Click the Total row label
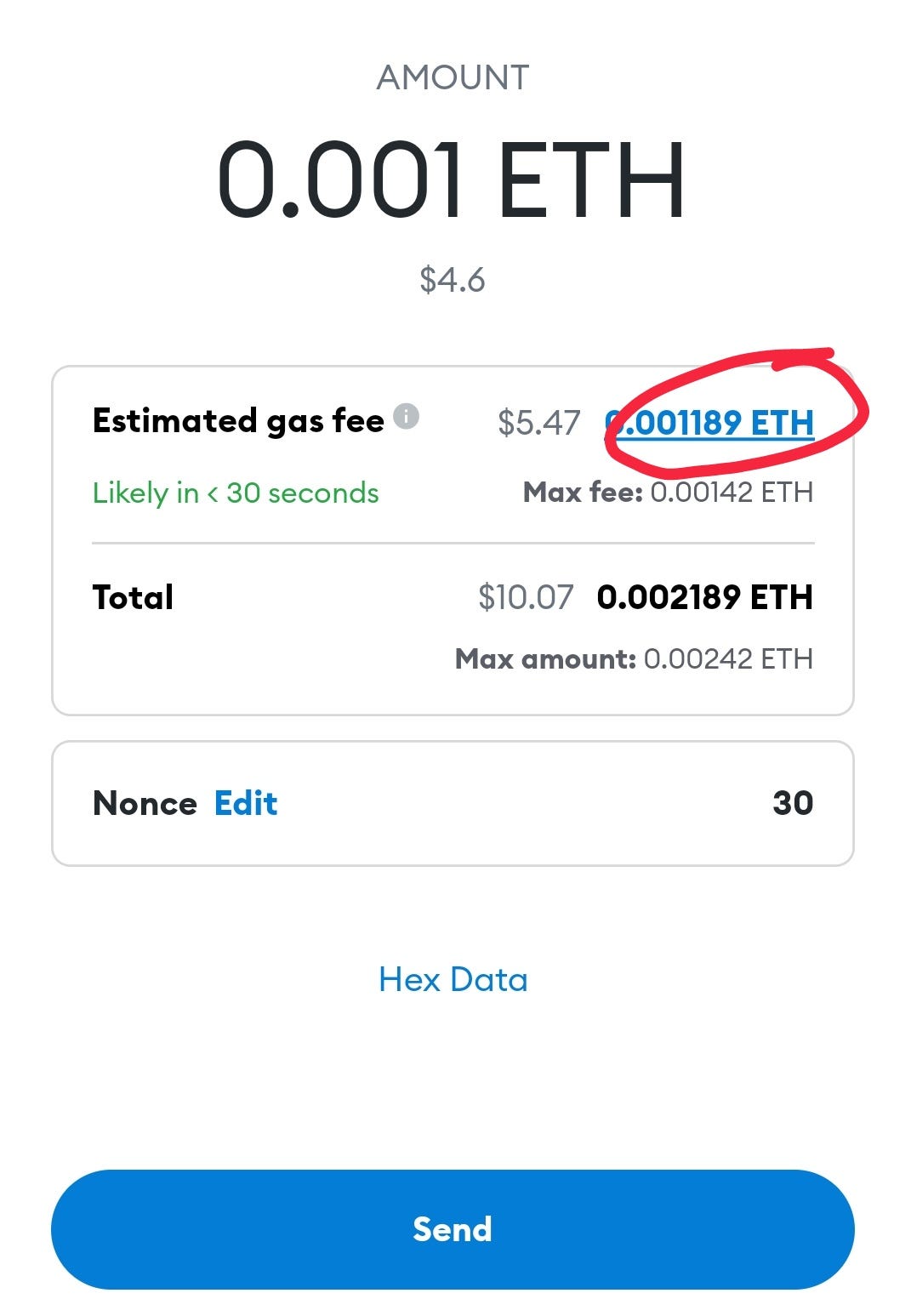The height and width of the screenshot is (1316, 911). point(132,597)
